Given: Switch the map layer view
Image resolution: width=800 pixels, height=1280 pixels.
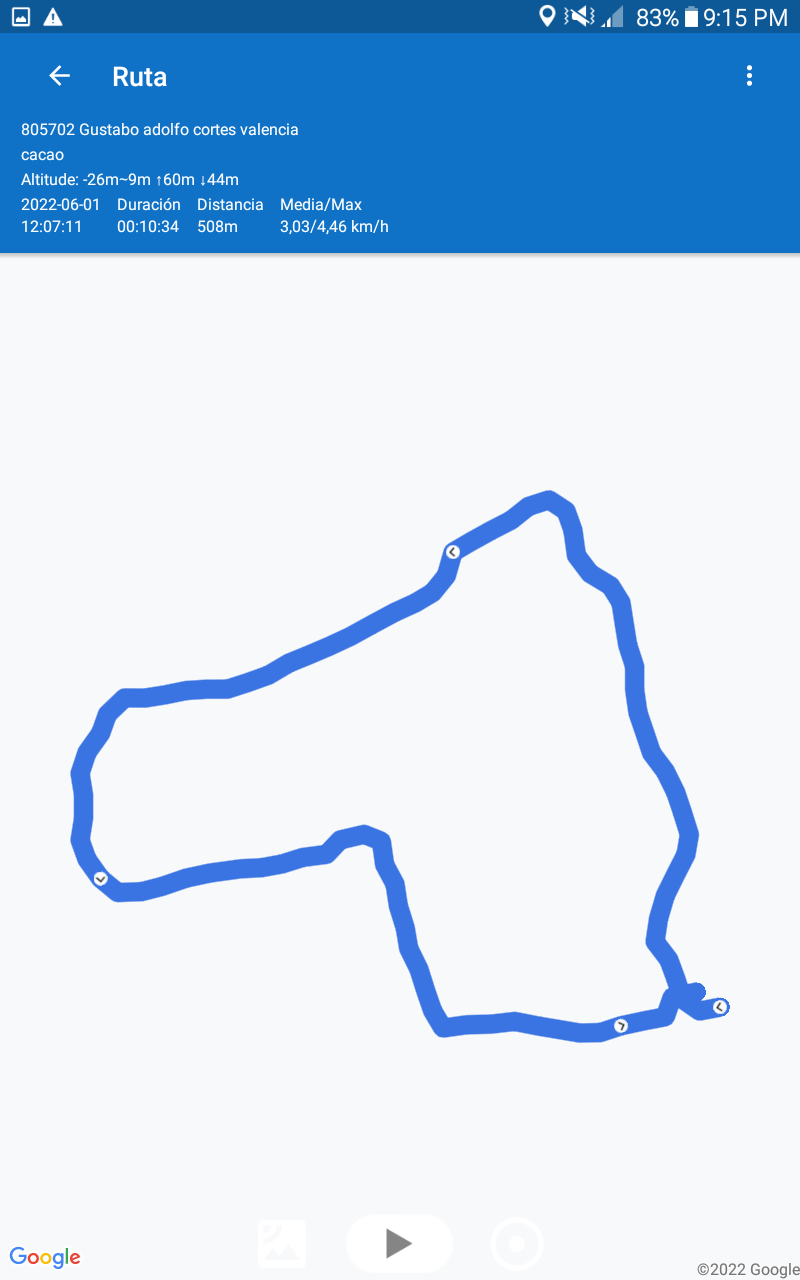Looking at the screenshot, I should pos(282,1244).
